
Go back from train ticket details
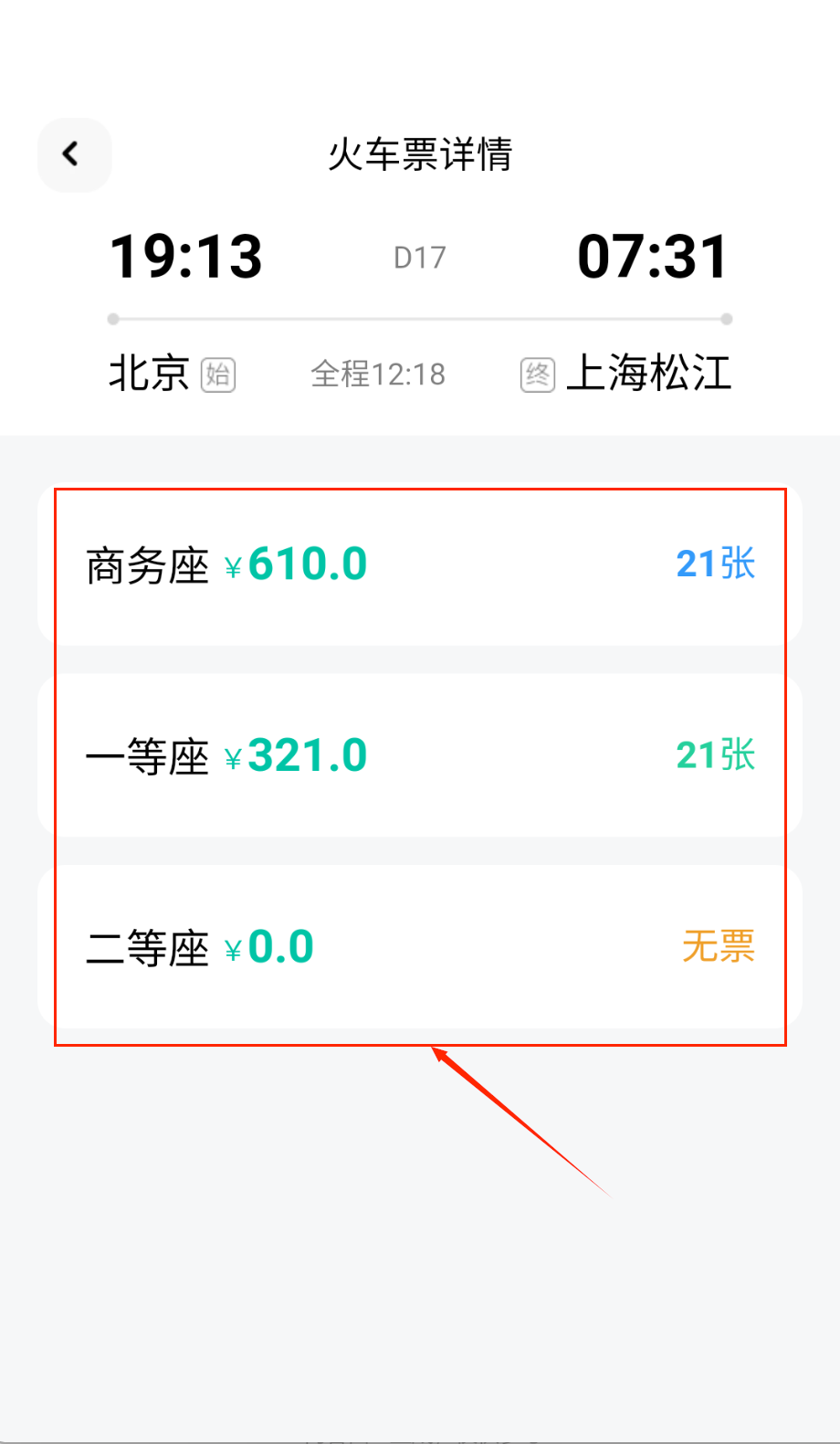(73, 154)
